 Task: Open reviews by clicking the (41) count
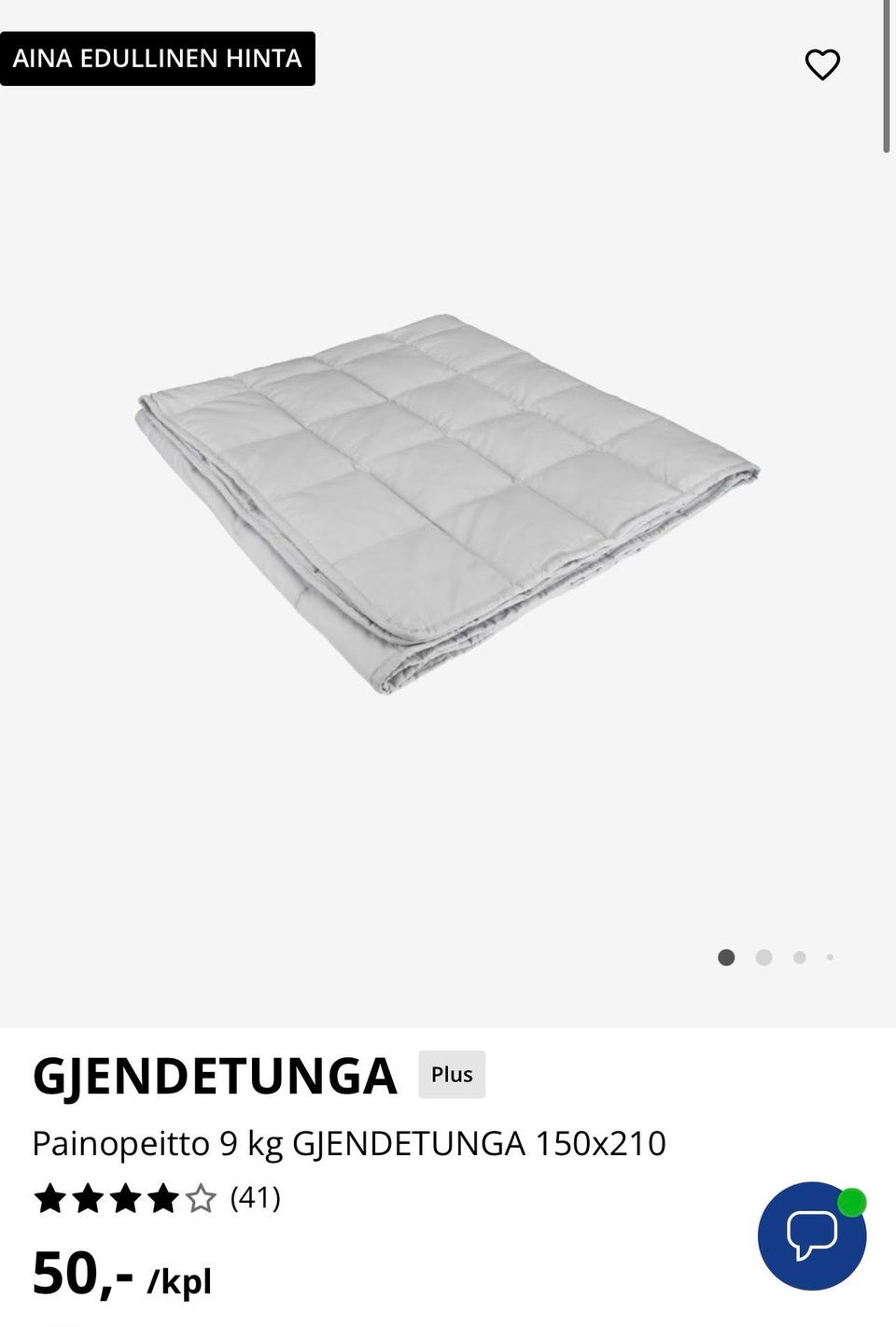(x=255, y=1198)
